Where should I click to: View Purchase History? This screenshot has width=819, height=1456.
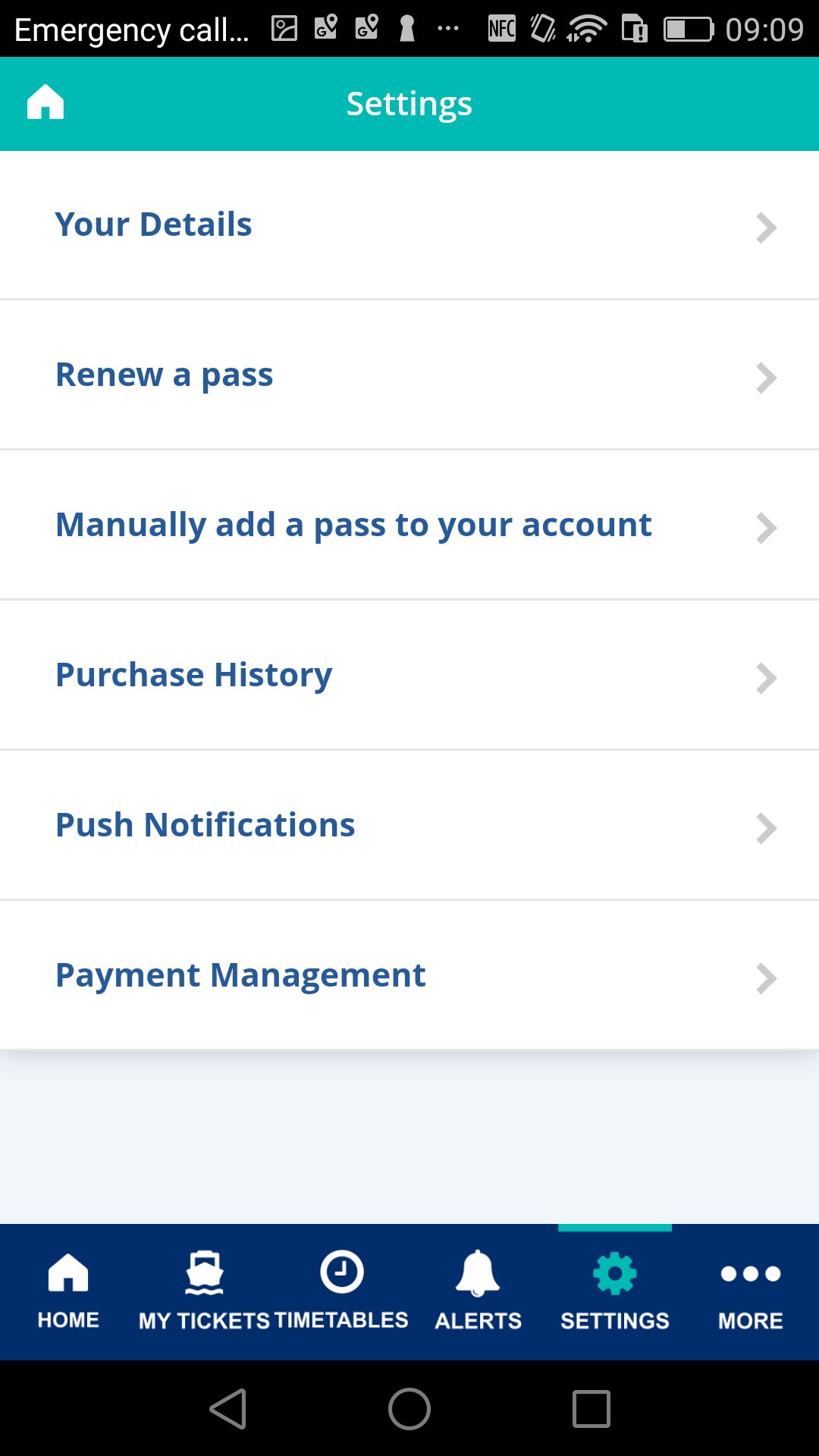(x=409, y=676)
